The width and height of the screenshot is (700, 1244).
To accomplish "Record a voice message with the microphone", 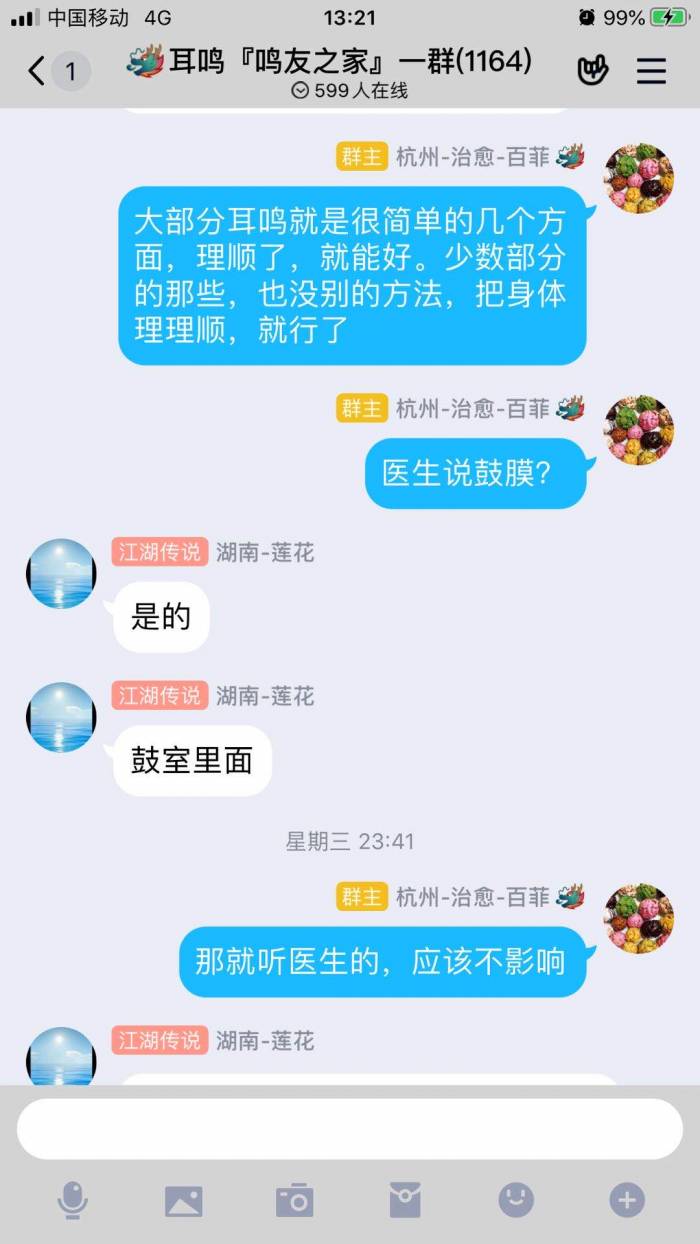I will 72,1200.
